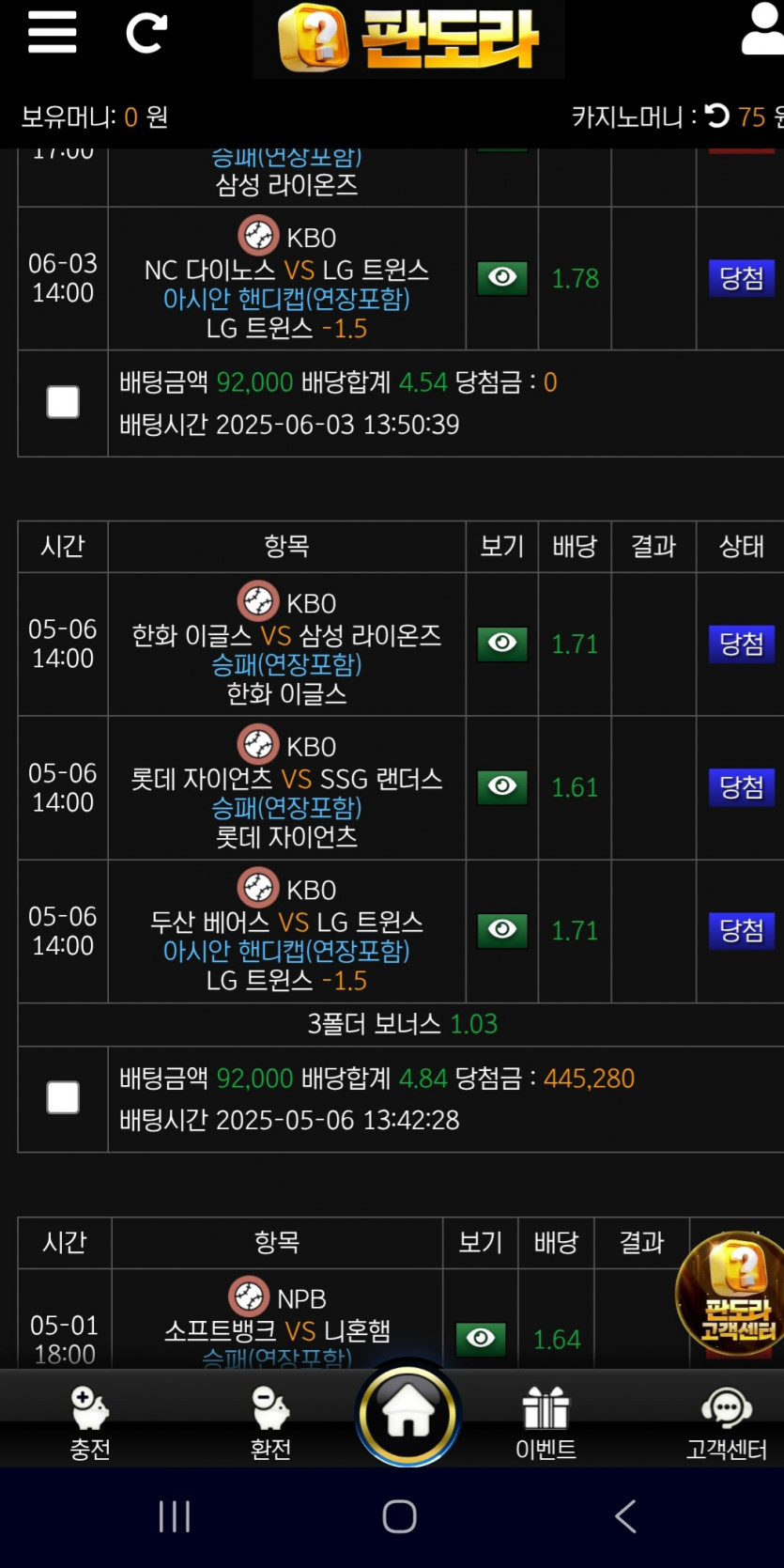
Task: Tap the system back button
Action: (x=625, y=1516)
